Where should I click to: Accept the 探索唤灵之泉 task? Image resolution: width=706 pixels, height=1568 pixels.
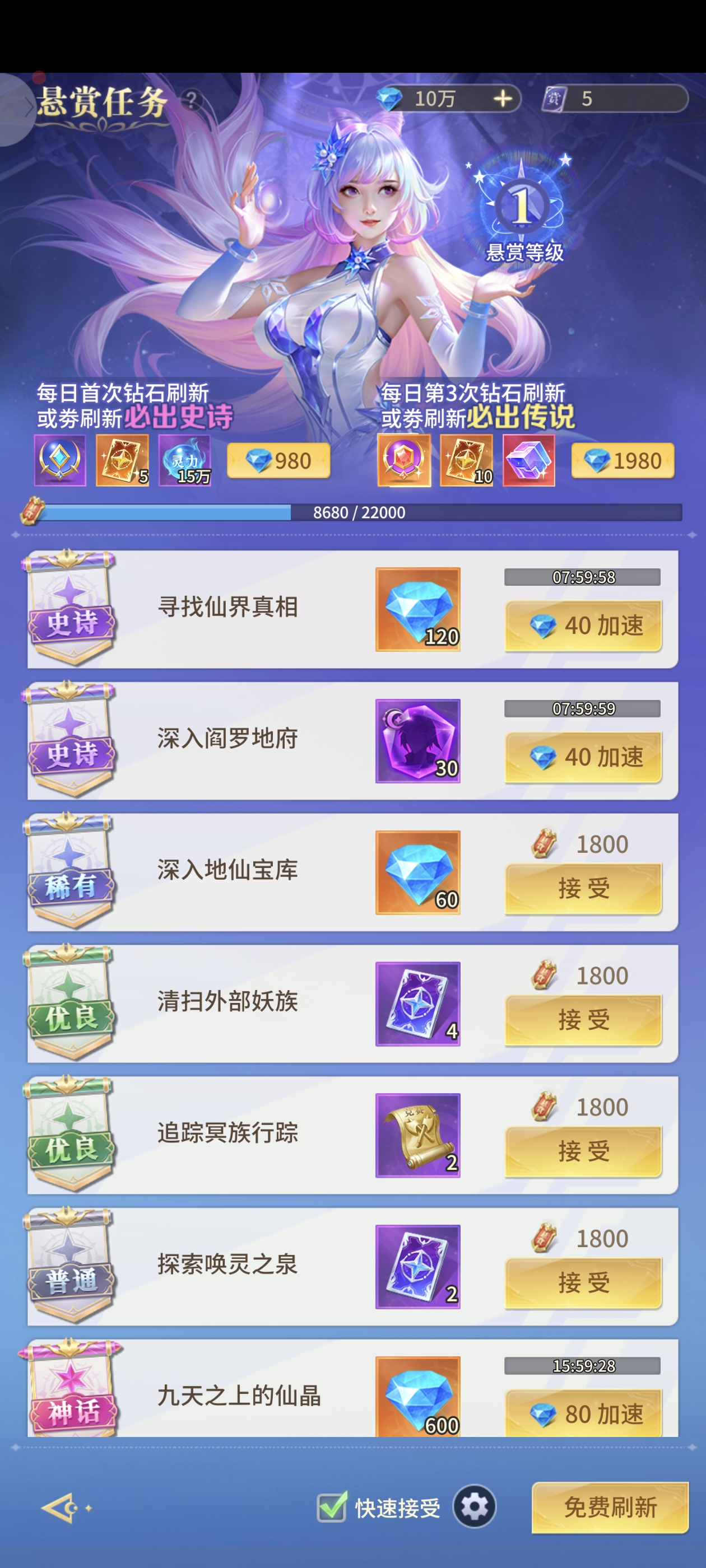click(583, 1283)
